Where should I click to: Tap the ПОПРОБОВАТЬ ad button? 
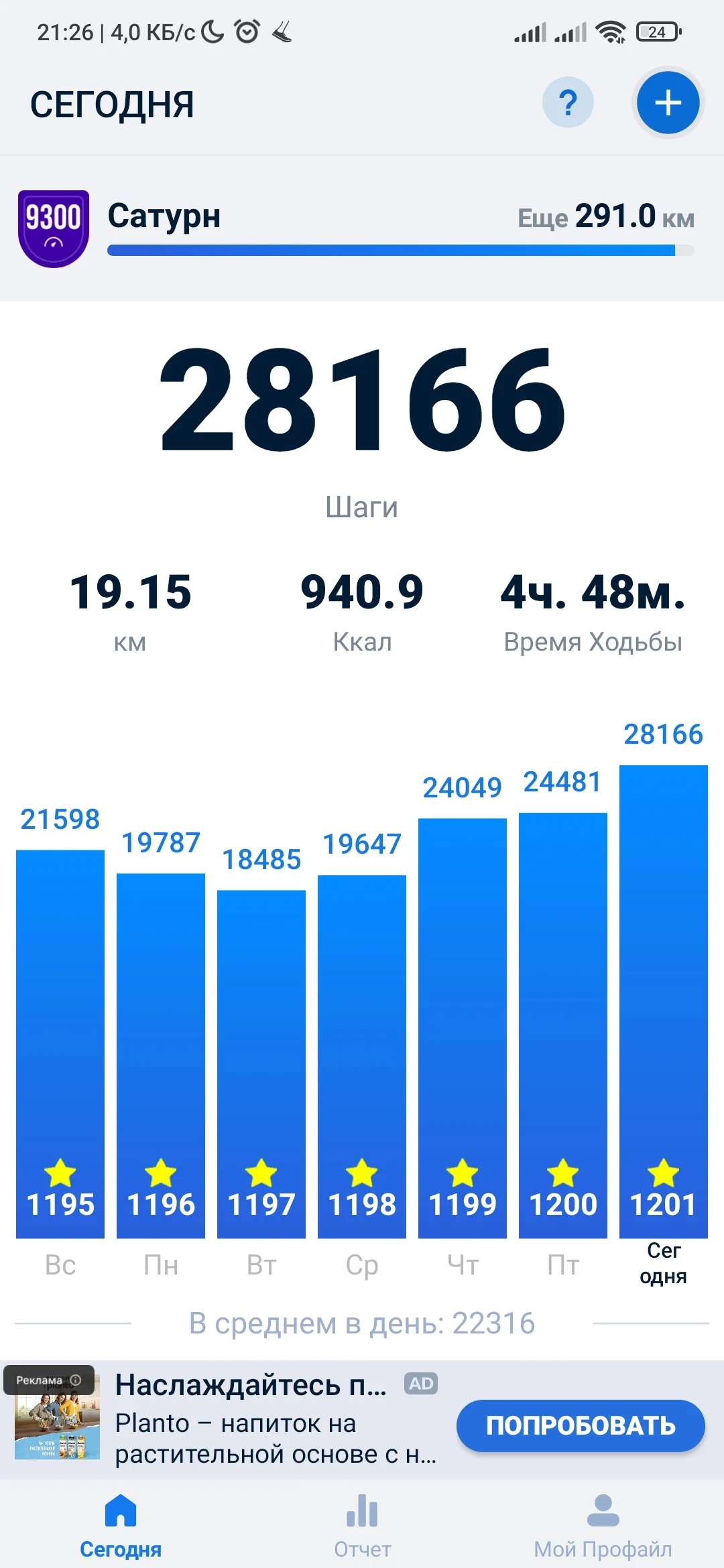click(581, 1425)
